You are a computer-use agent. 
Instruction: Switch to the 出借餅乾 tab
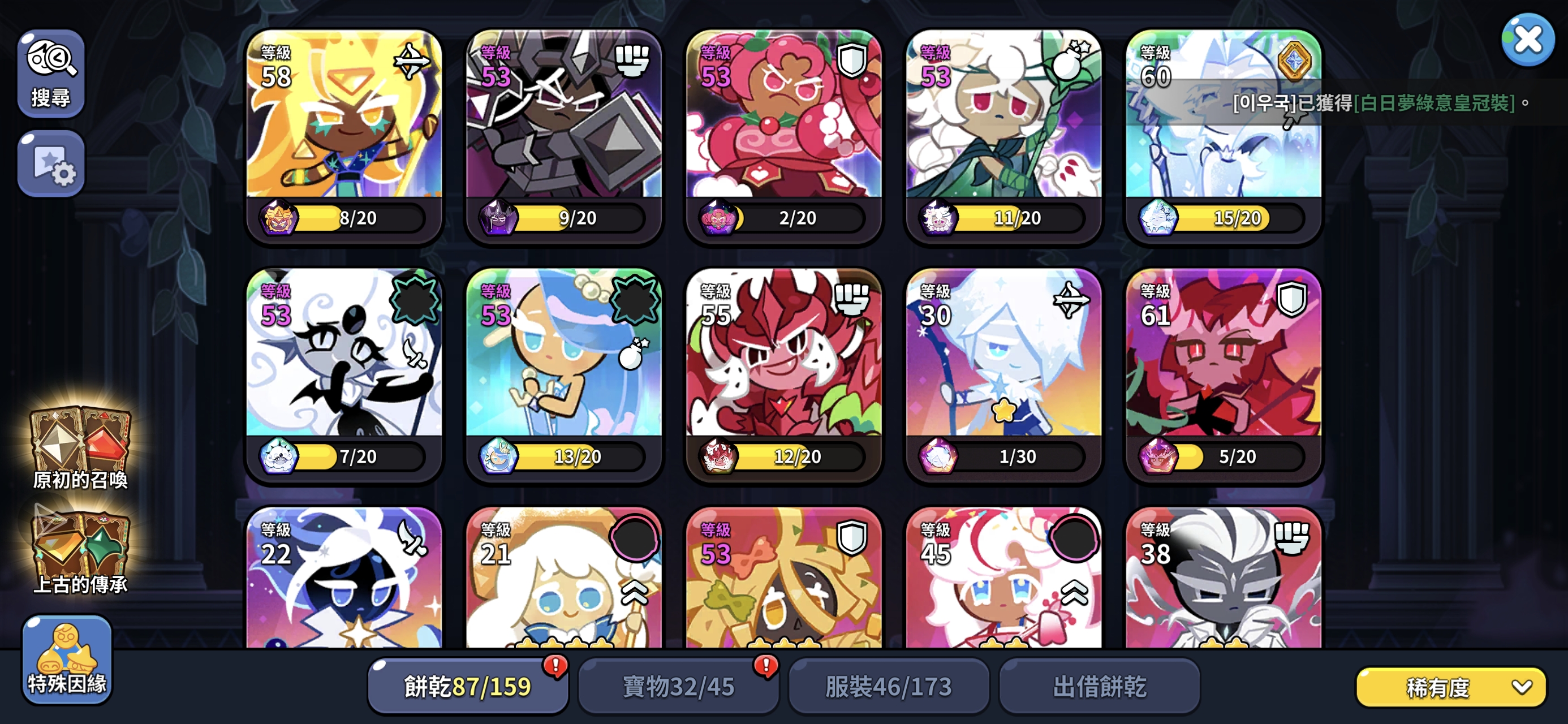[x=1099, y=686]
